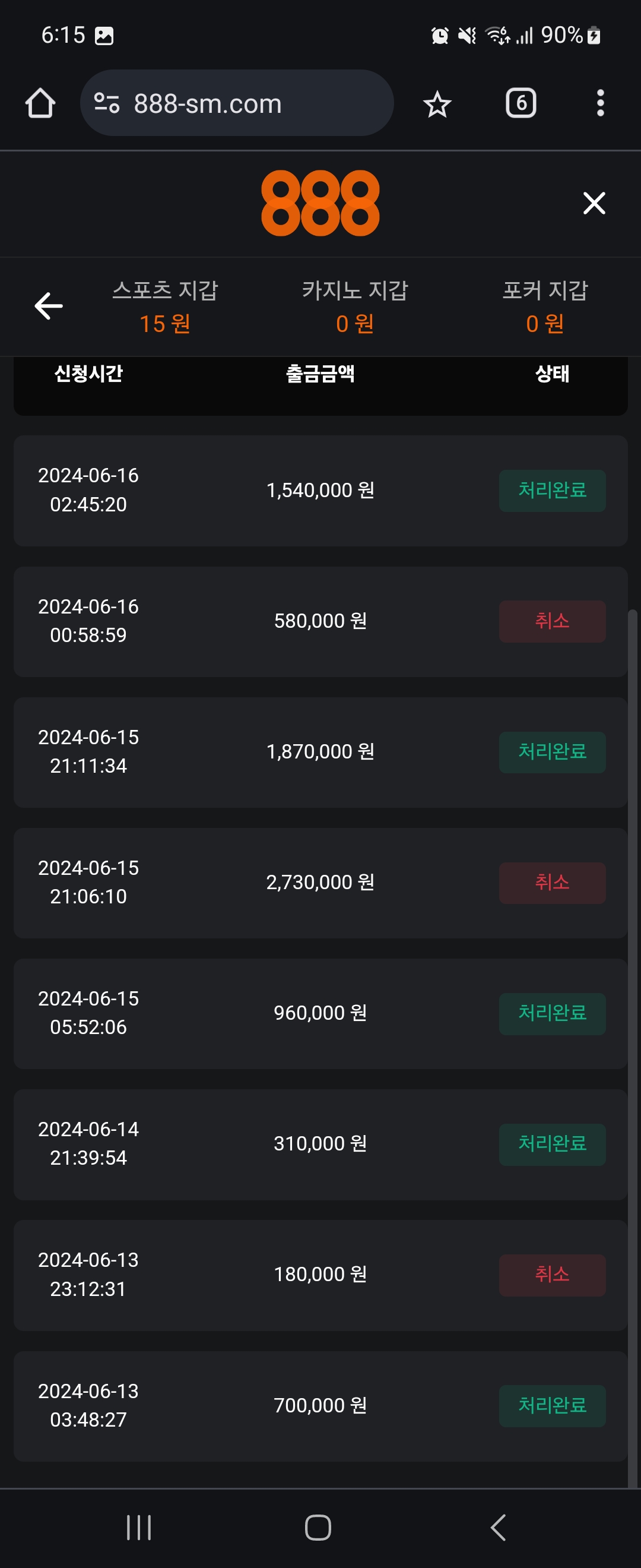The width and height of the screenshot is (641, 1568).
Task: Close the panel with the X button
Action: 594,203
